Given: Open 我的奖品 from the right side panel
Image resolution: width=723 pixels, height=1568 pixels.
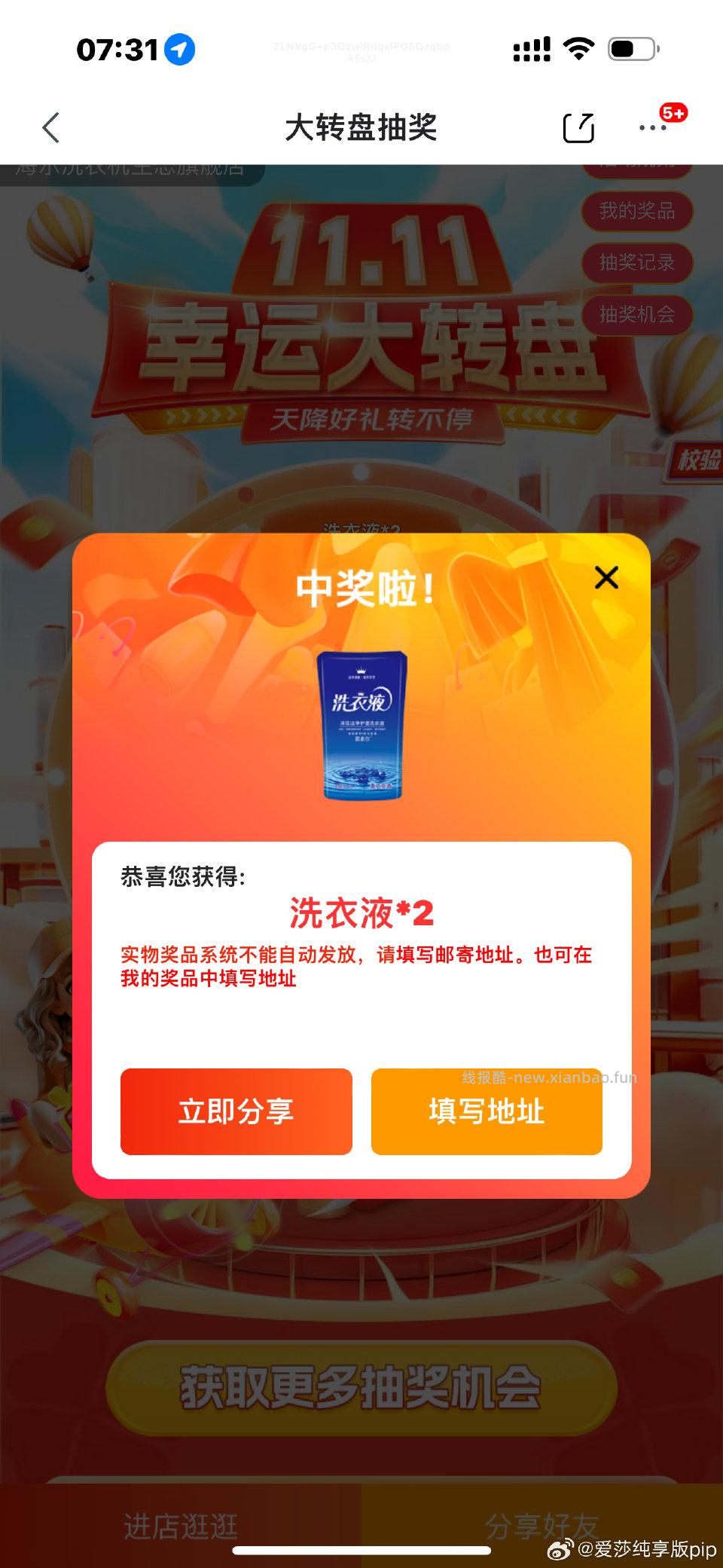Looking at the screenshot, I should point(637,212).
